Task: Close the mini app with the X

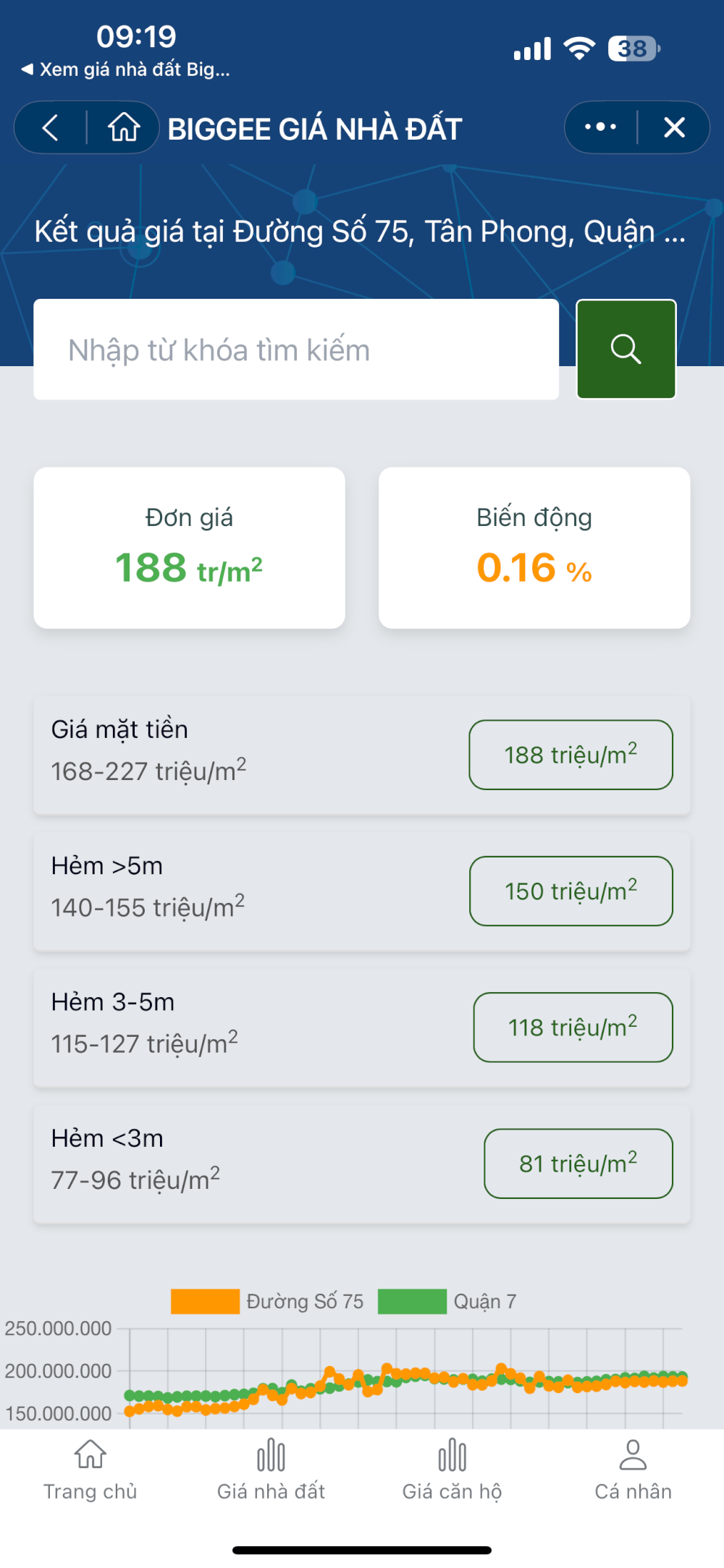Action: click(x=673, y=127)
